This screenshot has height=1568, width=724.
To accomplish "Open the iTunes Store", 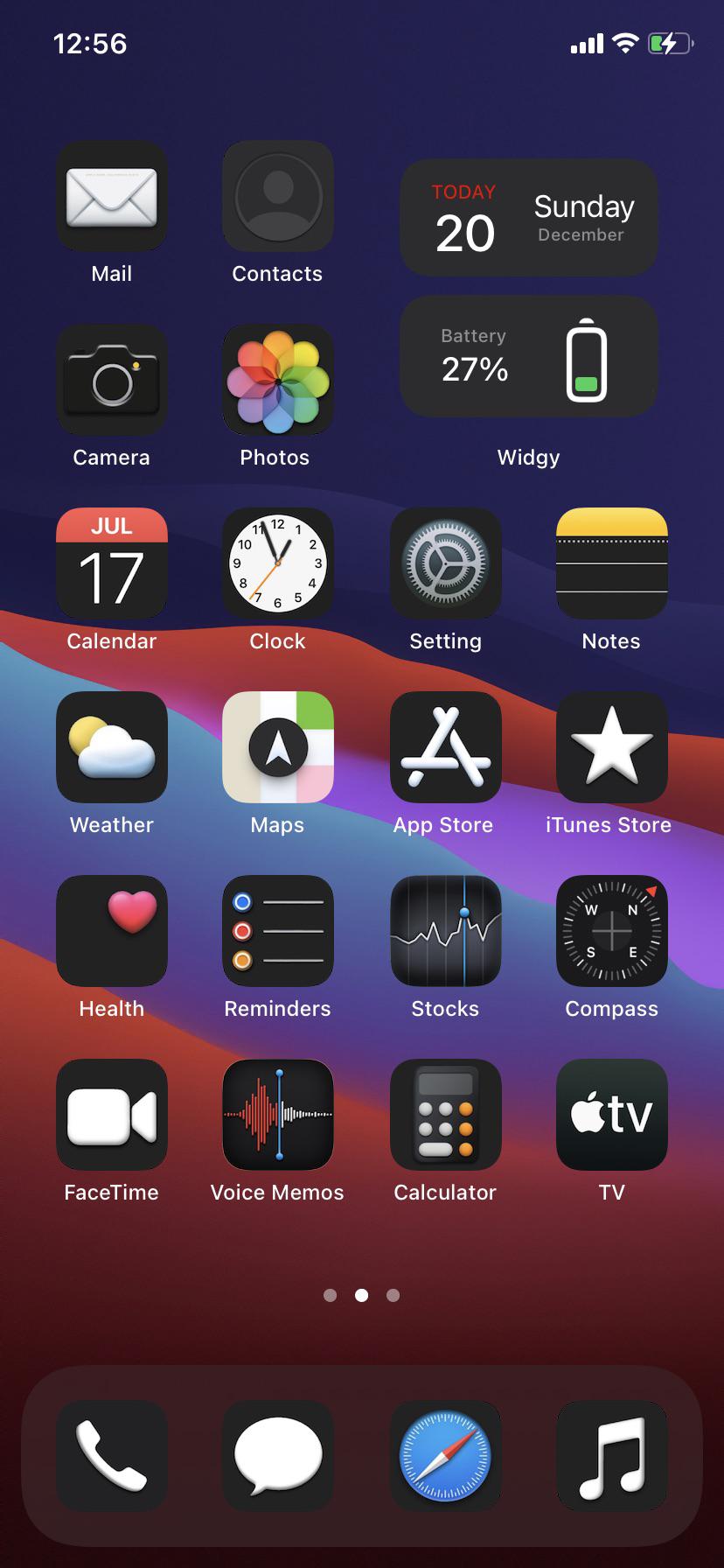I will pyautogui.click(x=611, y=748).
